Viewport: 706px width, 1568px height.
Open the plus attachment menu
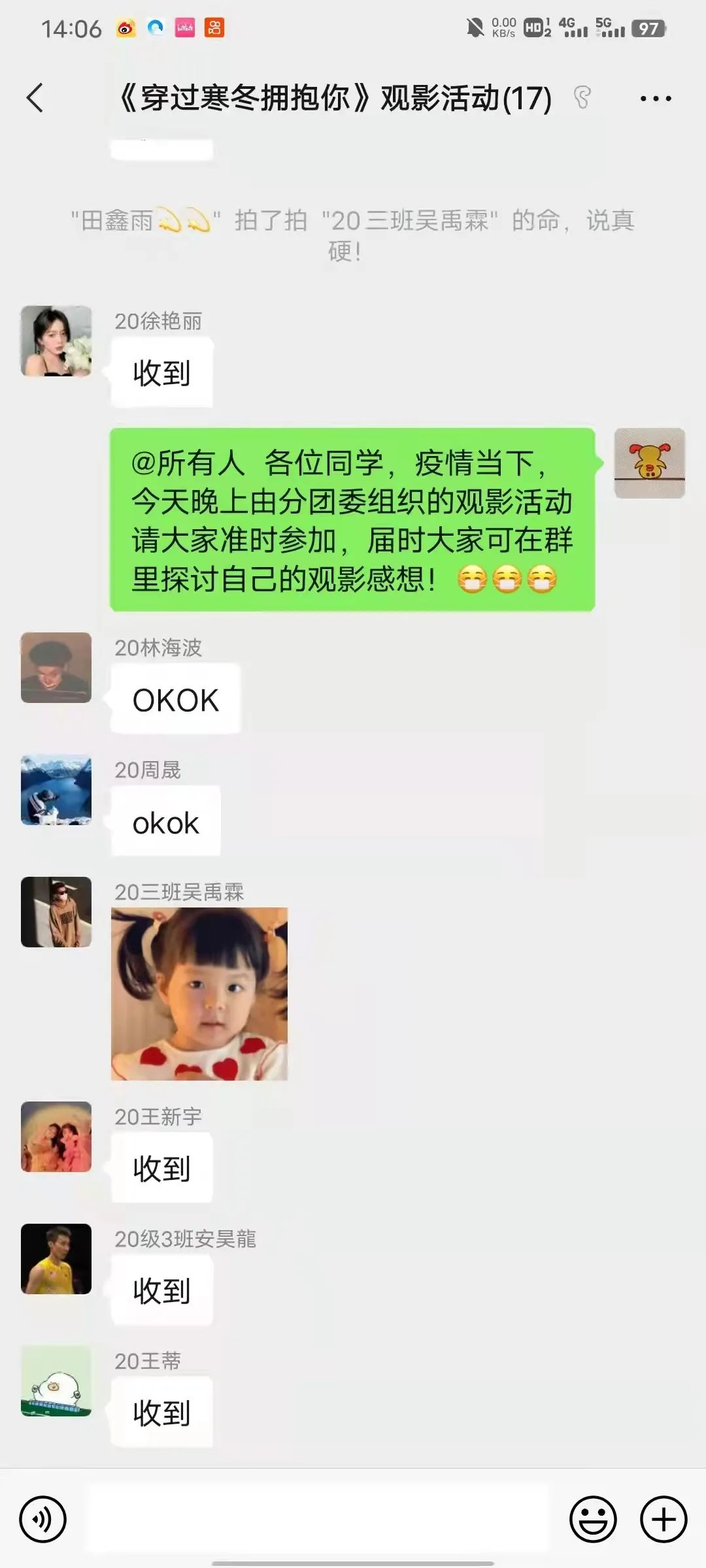[x=664, y=1520]
